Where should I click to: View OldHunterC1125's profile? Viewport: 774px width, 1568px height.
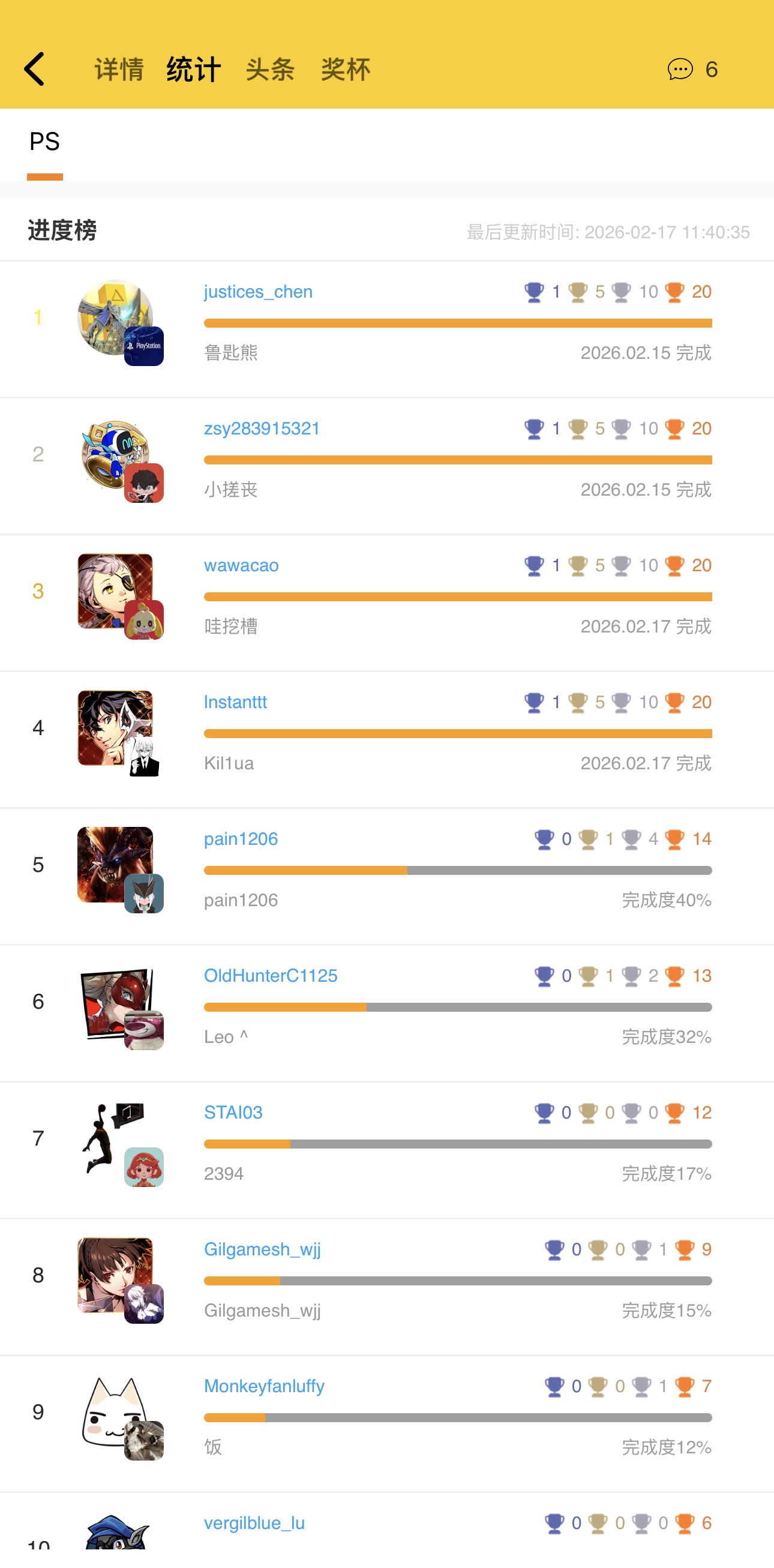pos(270,976)
